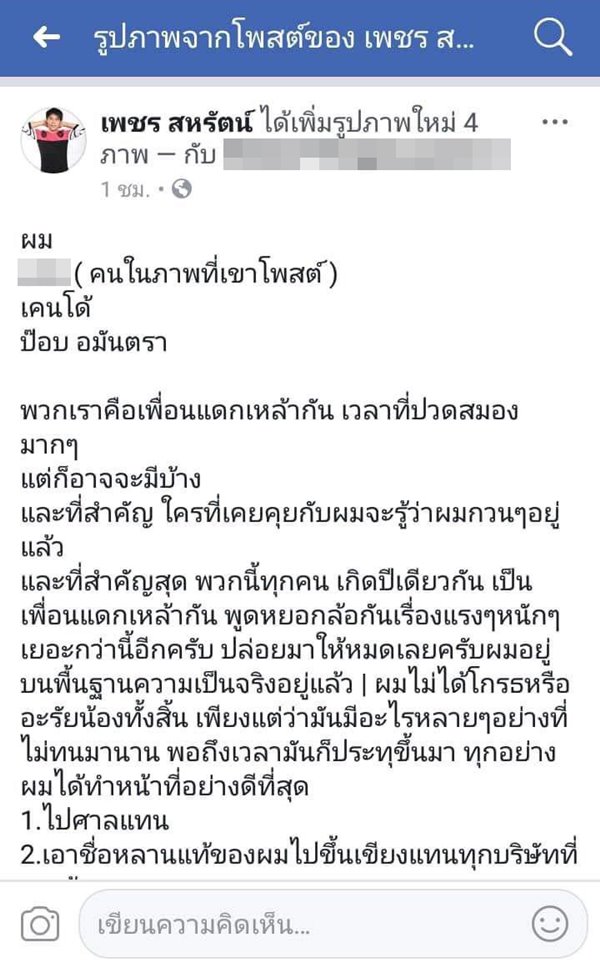
Task: Open search from the top bar
Action: (x=552, y=36)
